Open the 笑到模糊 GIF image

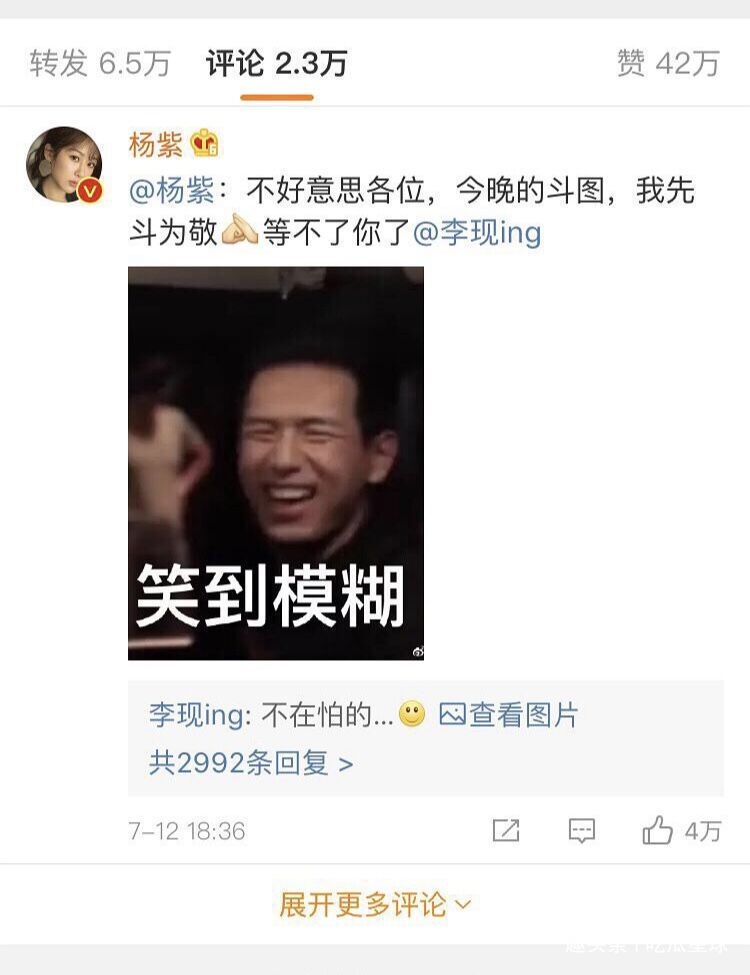coord(275,460)
